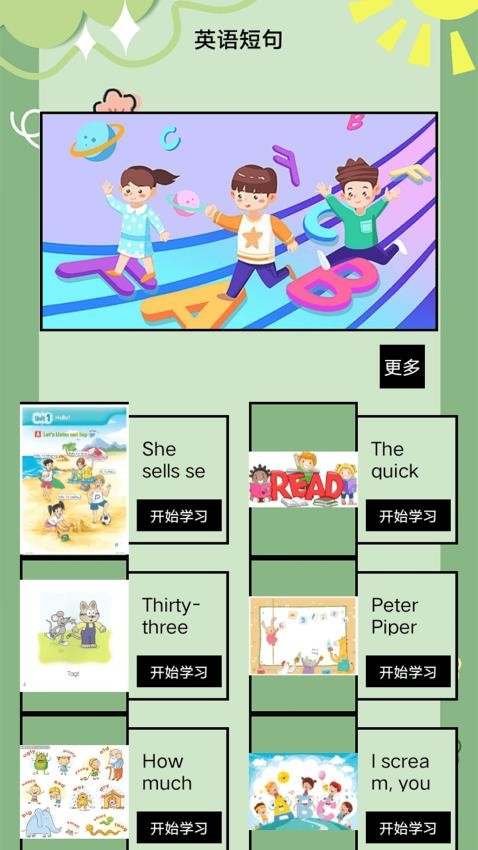The height and width of the screenshot is (850, 478).
Task: Tap the 更多 button for more phrases
Action: tap(402, 366)
